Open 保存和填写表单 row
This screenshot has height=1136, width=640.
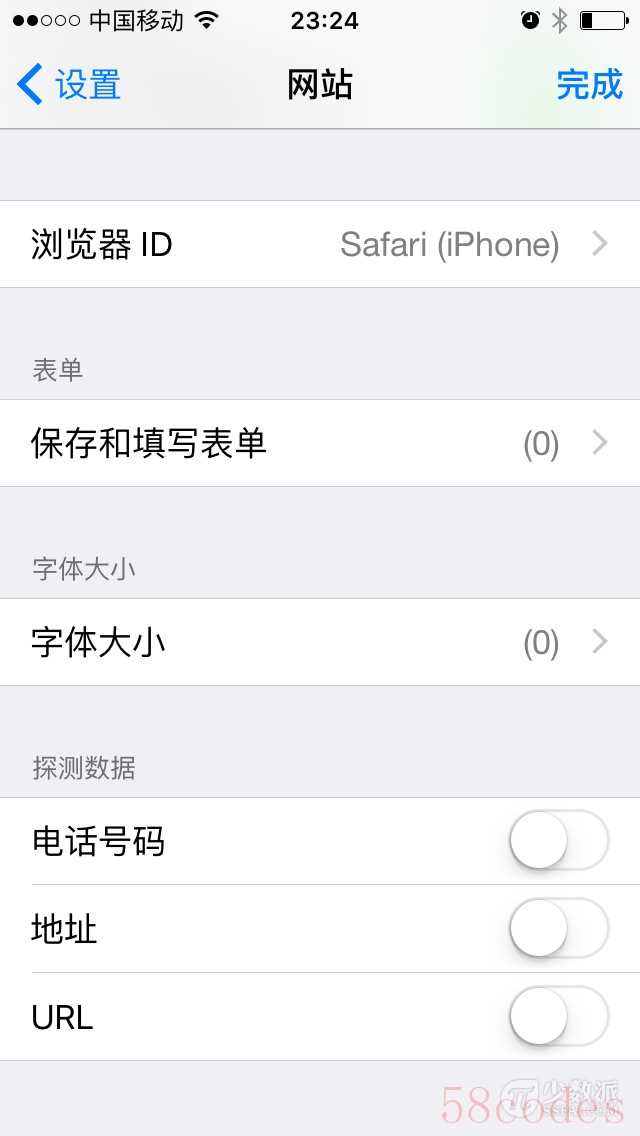(320, 443)
